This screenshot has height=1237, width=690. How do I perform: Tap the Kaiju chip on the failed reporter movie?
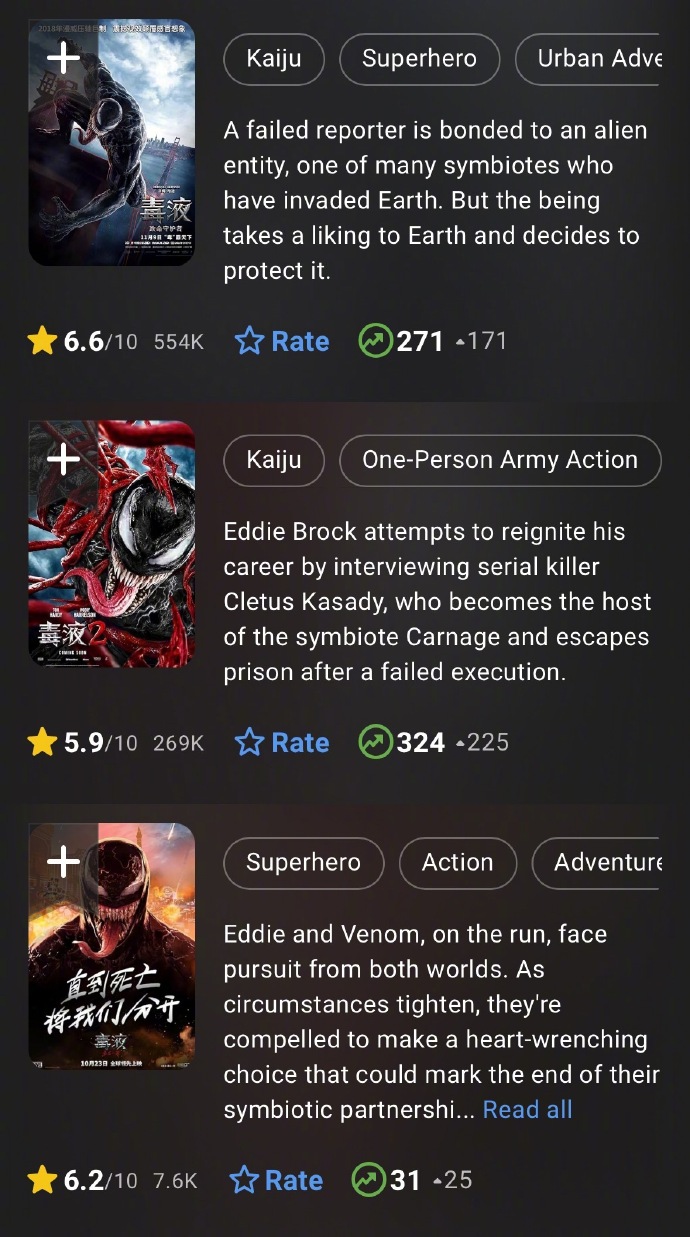click(x=273, y=58)
